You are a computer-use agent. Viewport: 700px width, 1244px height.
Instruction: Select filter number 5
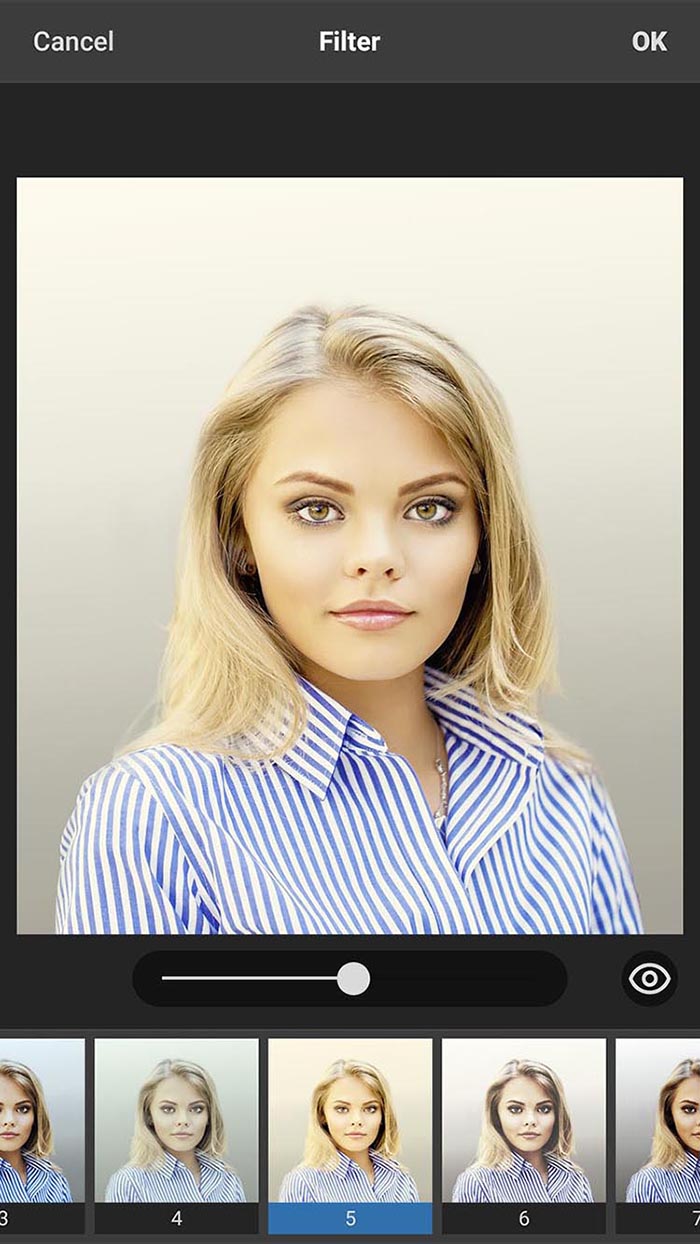tap(350, 1135)
